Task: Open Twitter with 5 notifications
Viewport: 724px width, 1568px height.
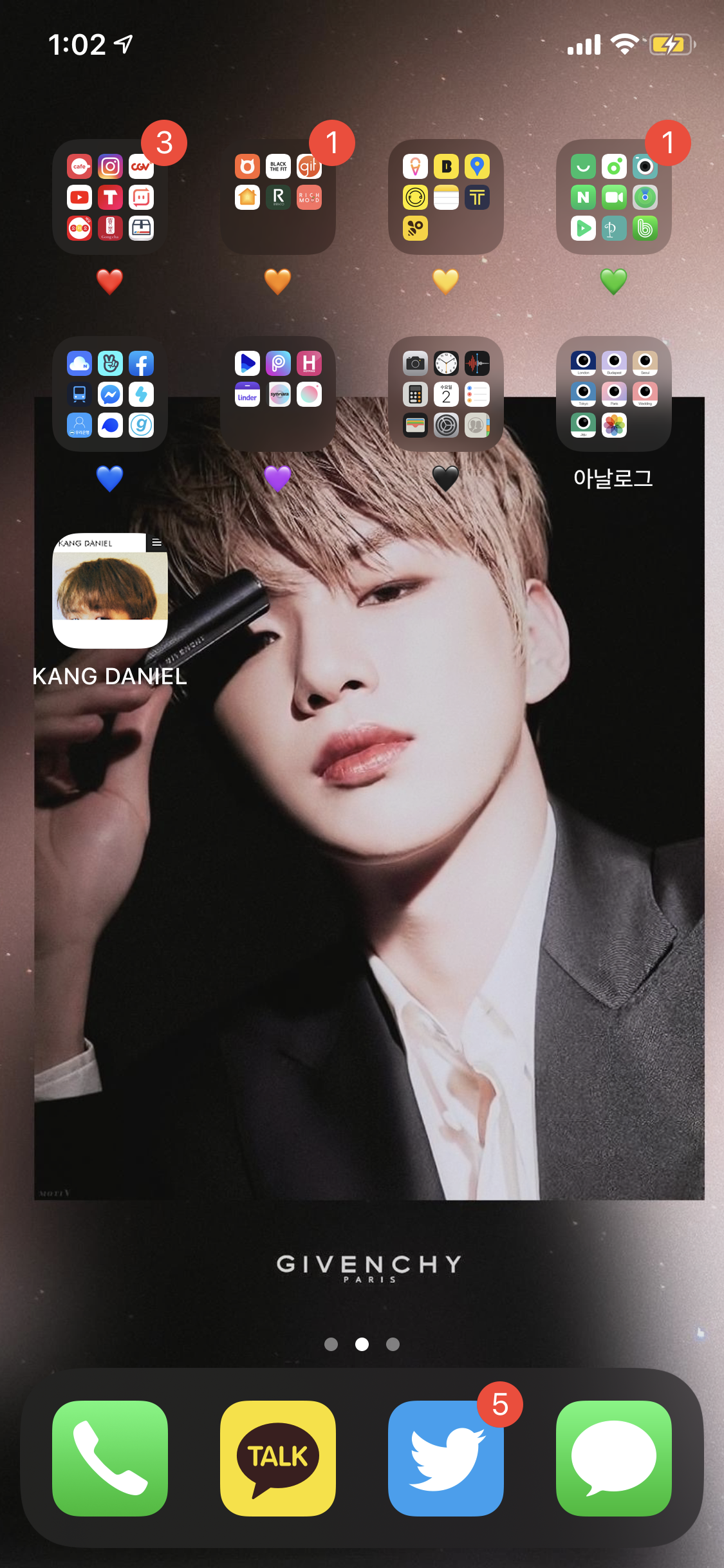Action: (446, 1458)
